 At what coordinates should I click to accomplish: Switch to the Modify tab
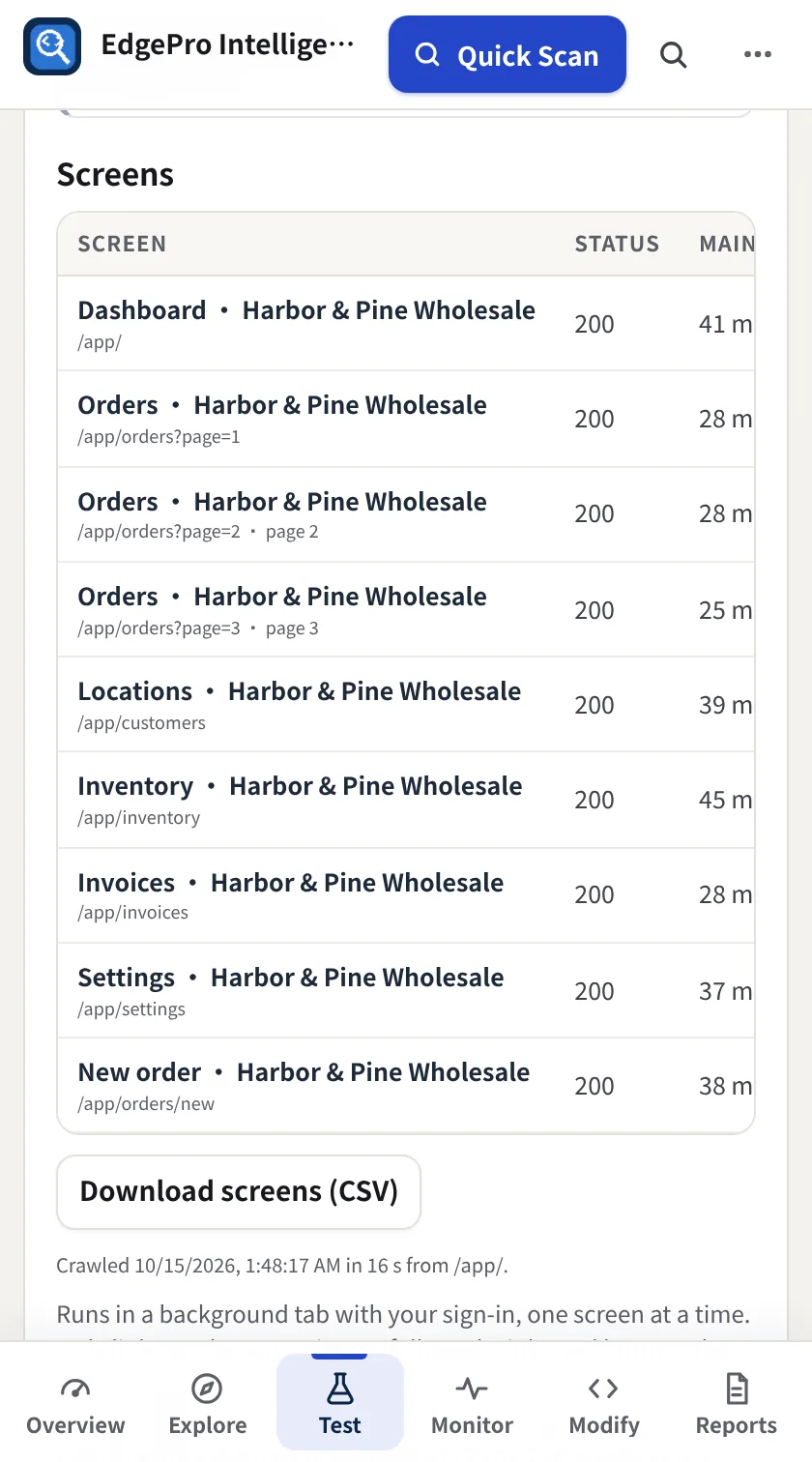604,1405
